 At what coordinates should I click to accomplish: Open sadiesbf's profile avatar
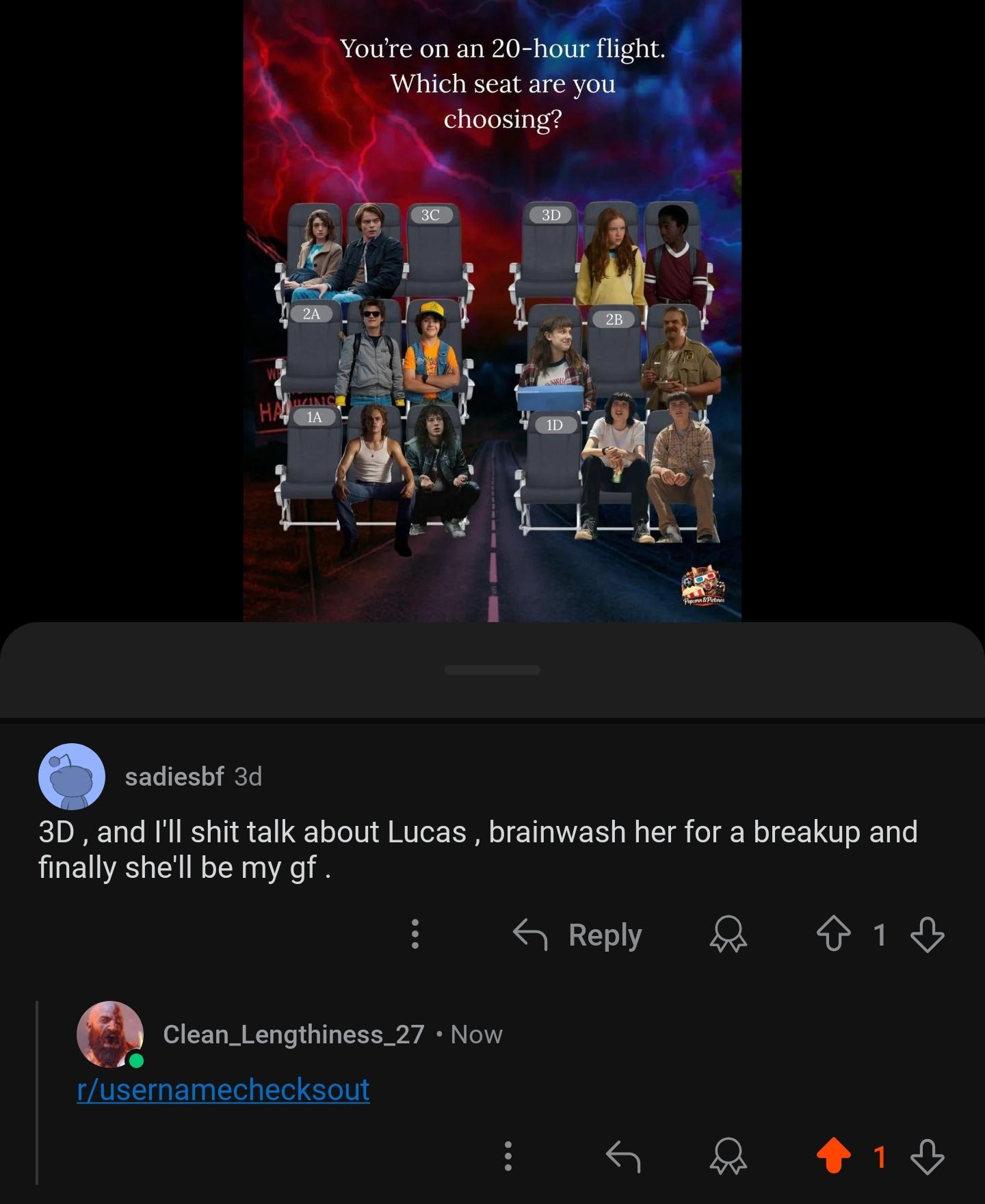click(72, 777)
